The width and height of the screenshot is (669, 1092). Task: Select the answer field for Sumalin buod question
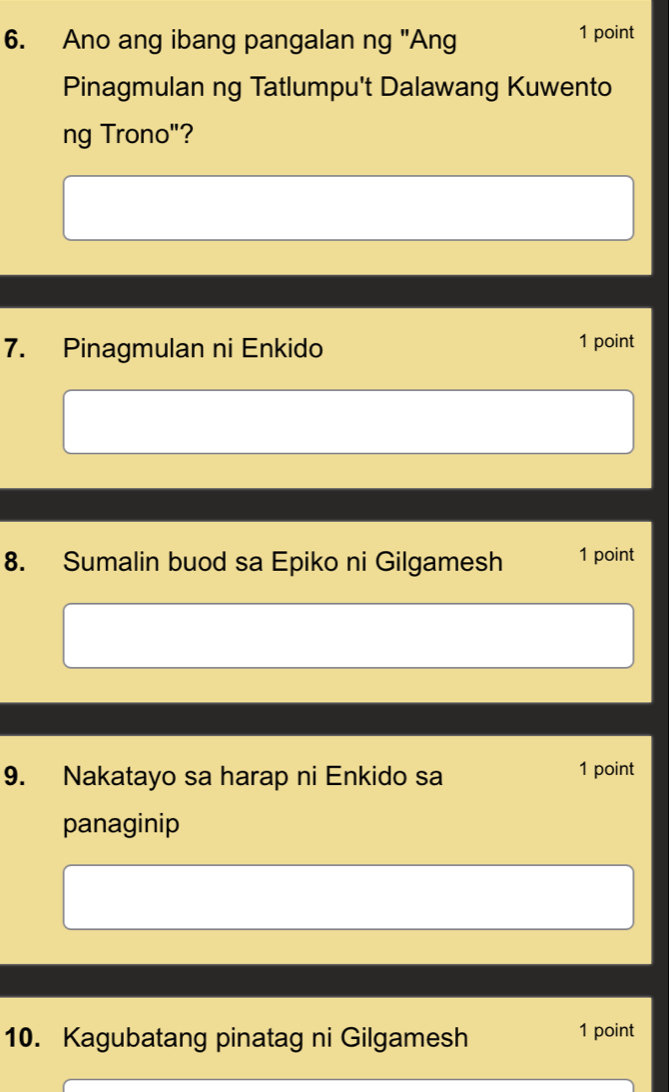click(x=348, y=635)
